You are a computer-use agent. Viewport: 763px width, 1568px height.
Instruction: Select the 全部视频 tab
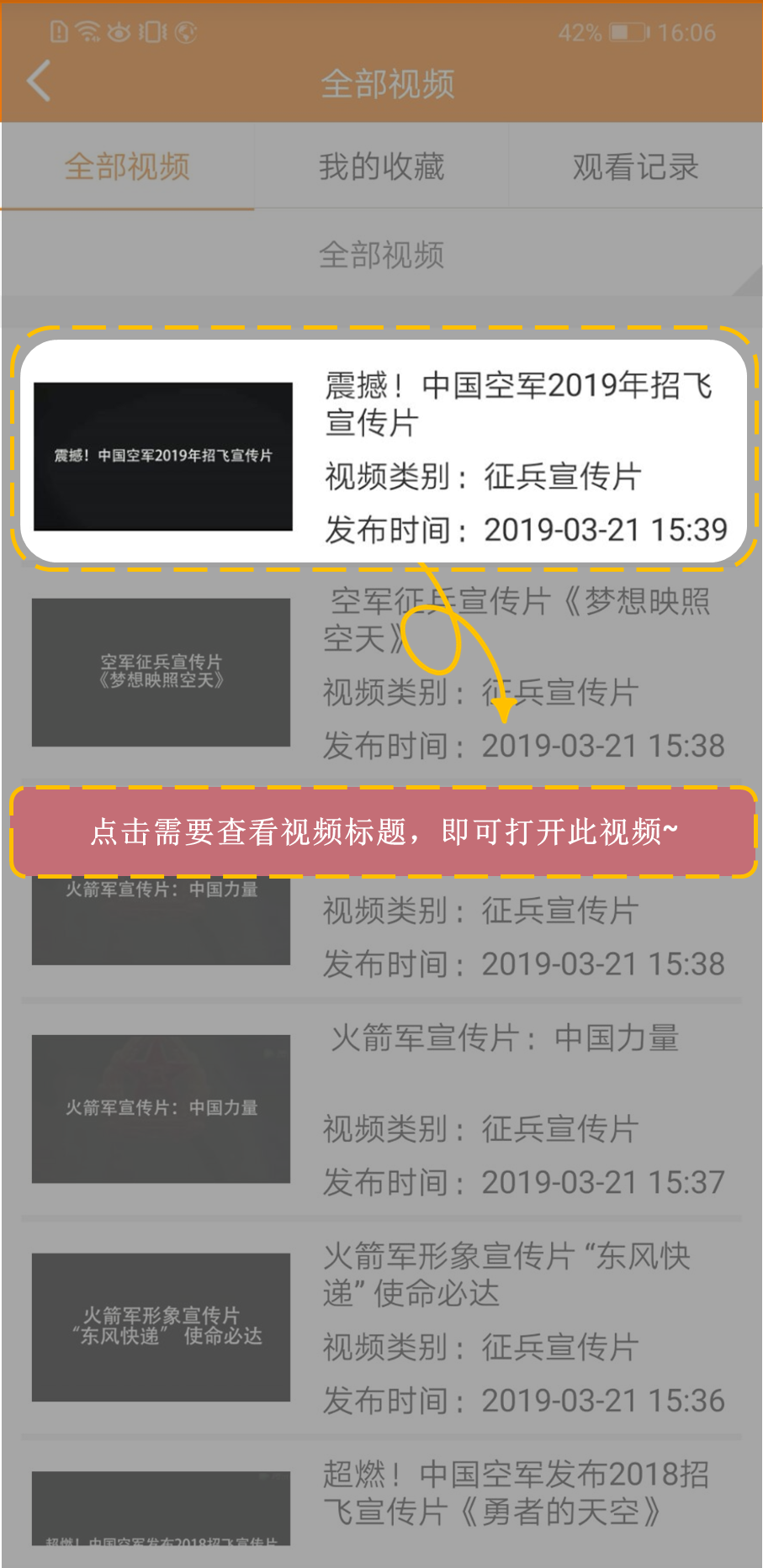128,166
